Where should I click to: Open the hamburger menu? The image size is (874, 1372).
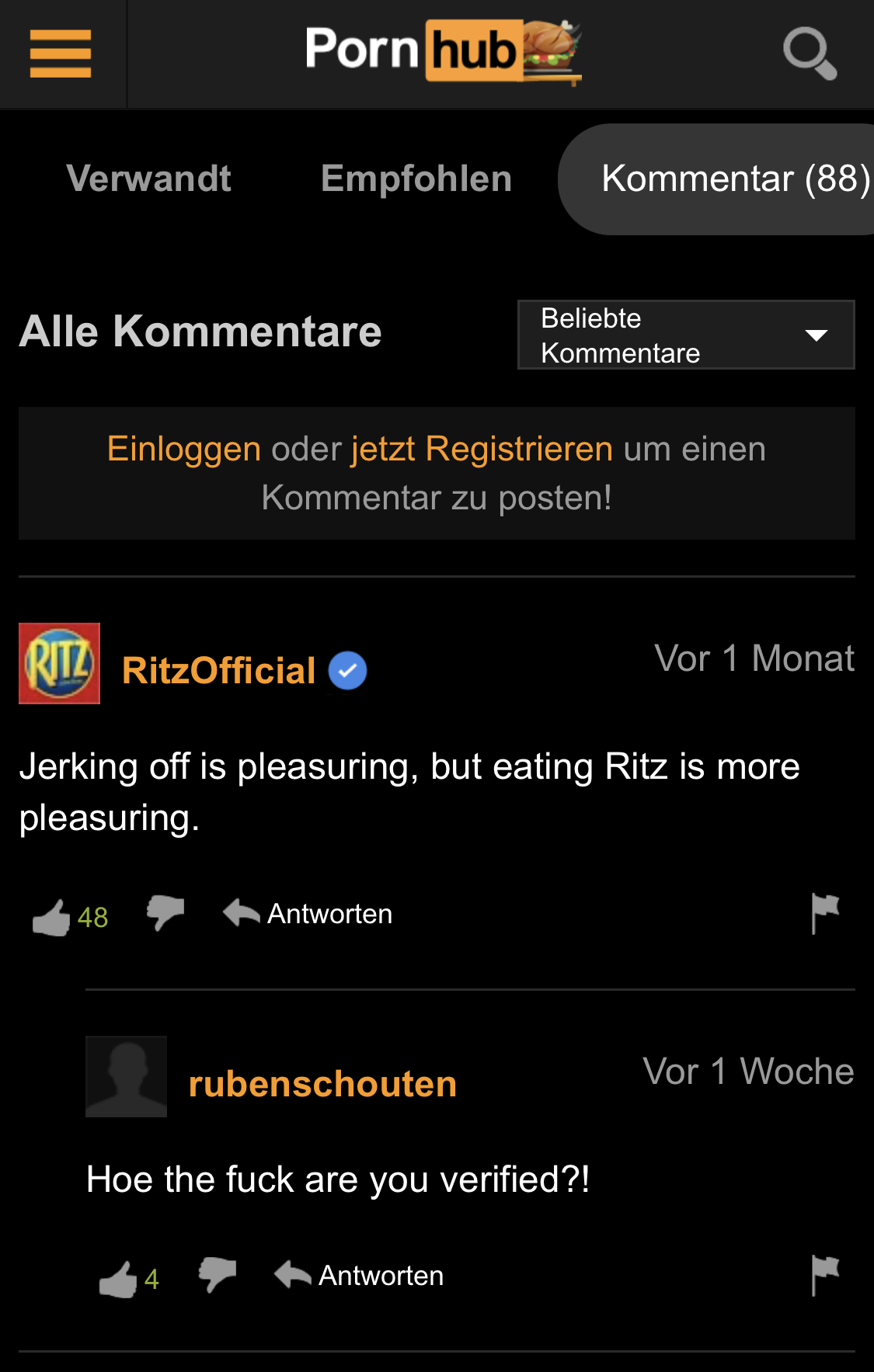61,54
